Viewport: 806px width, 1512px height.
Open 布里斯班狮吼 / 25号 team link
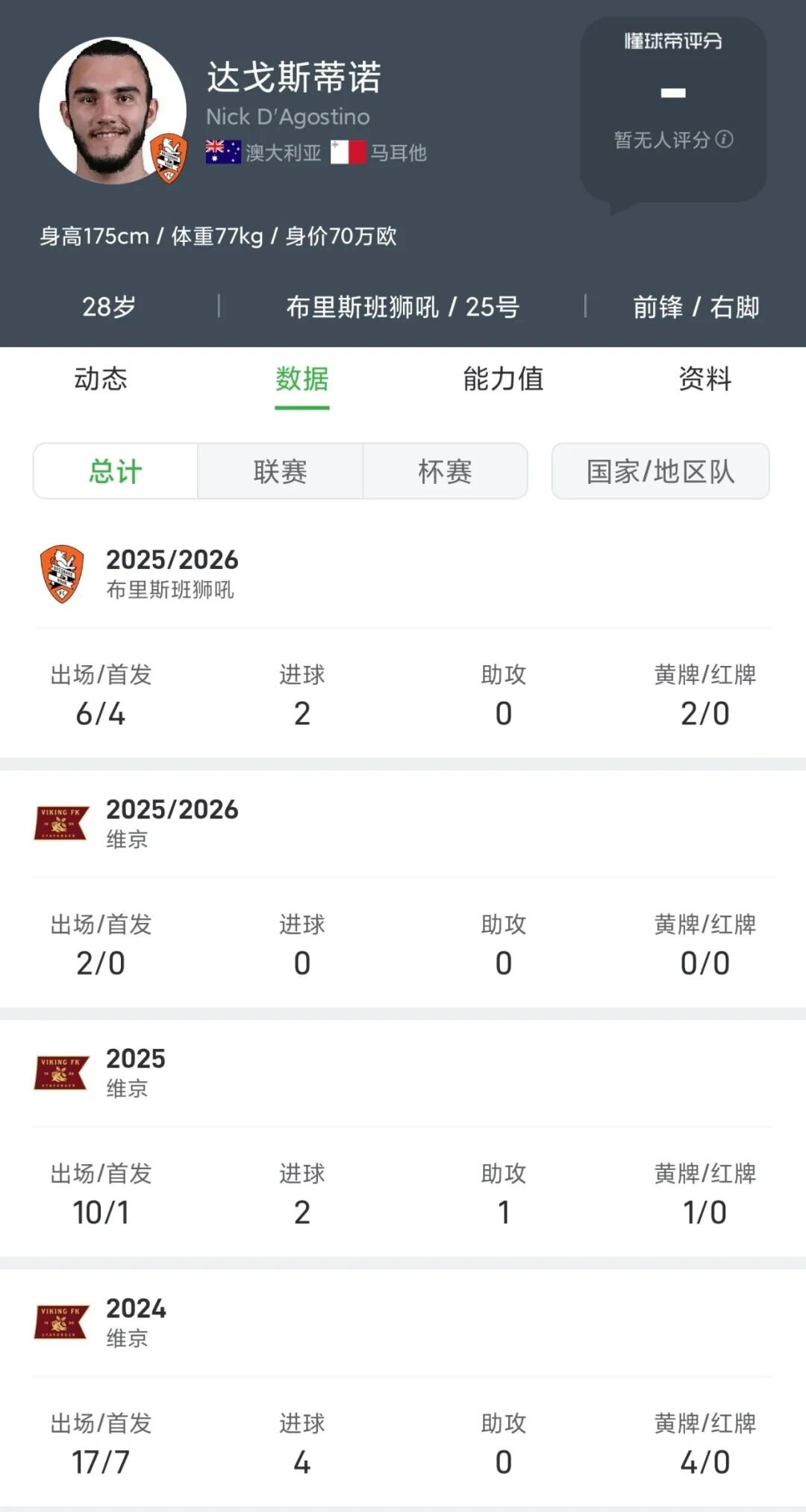point(402,307)
